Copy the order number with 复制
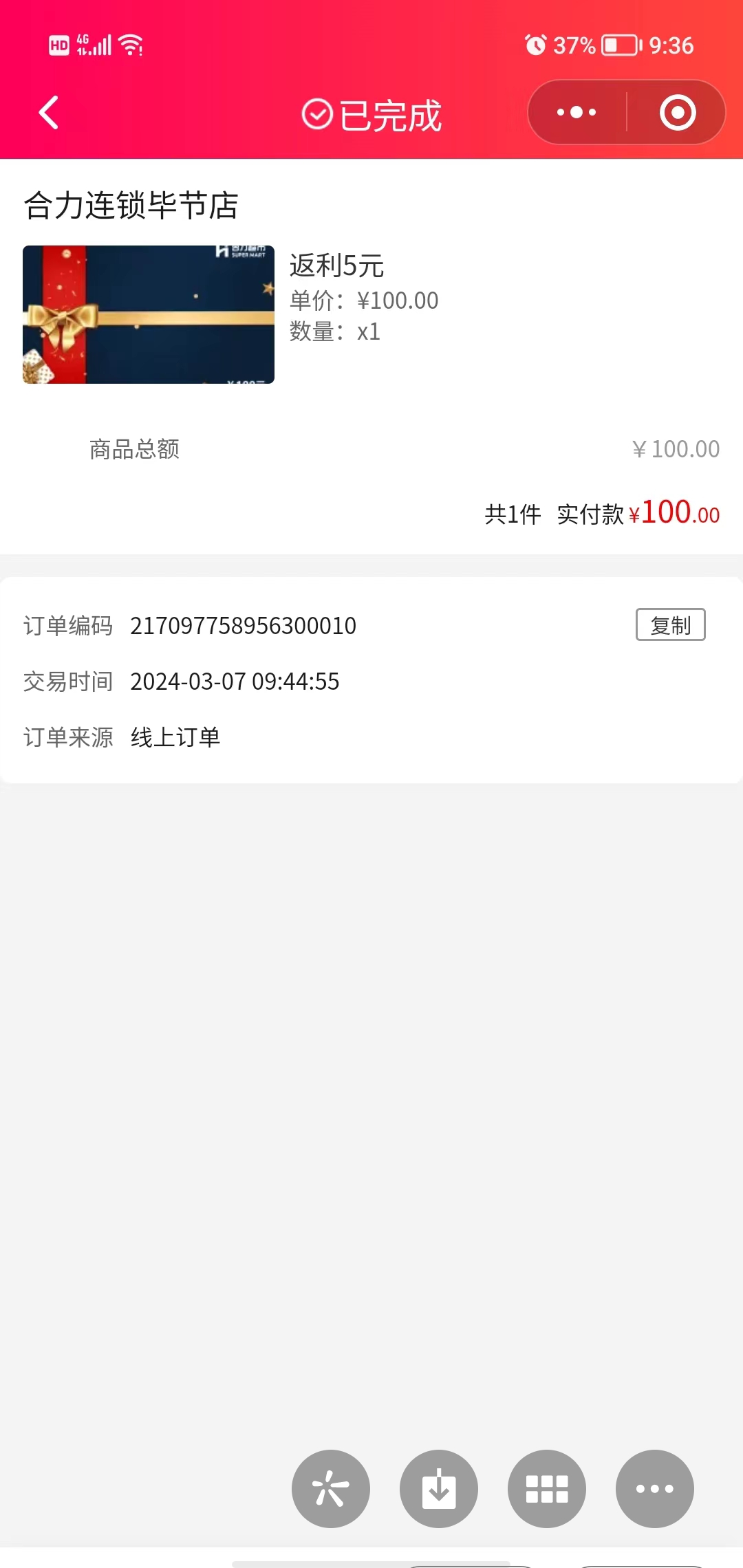 (670, 624)
